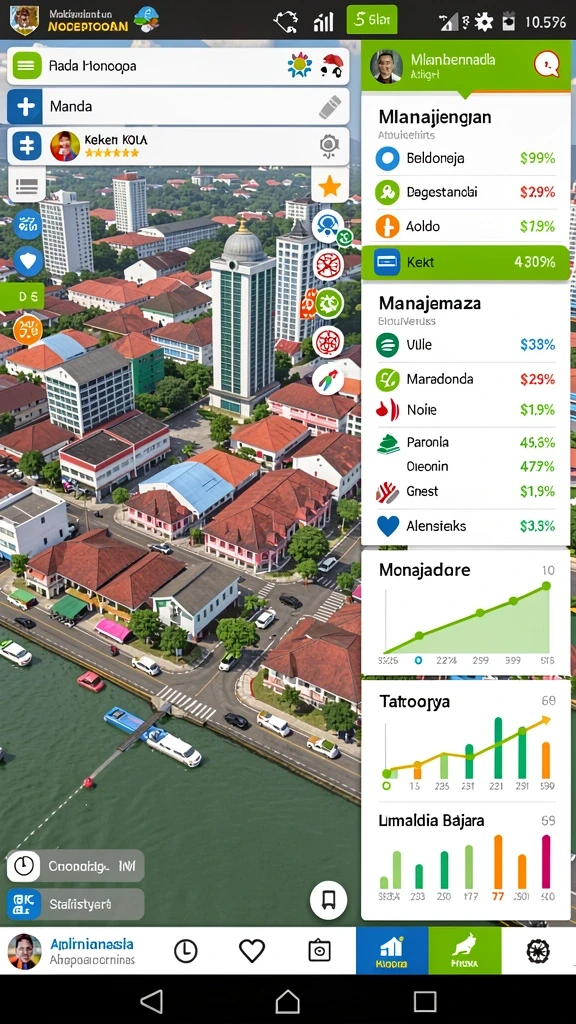Open the bookmark floating button
The height and width of the screenshot is (1024, 576).
[328, 900]
